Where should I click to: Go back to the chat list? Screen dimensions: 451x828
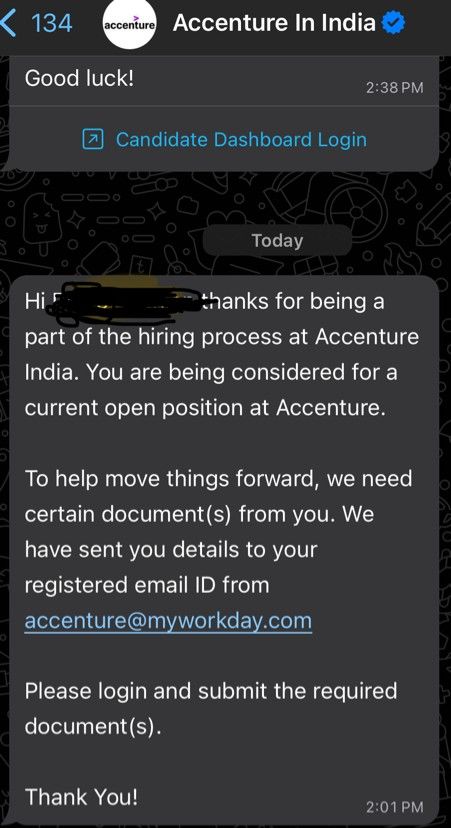(36, 23)
